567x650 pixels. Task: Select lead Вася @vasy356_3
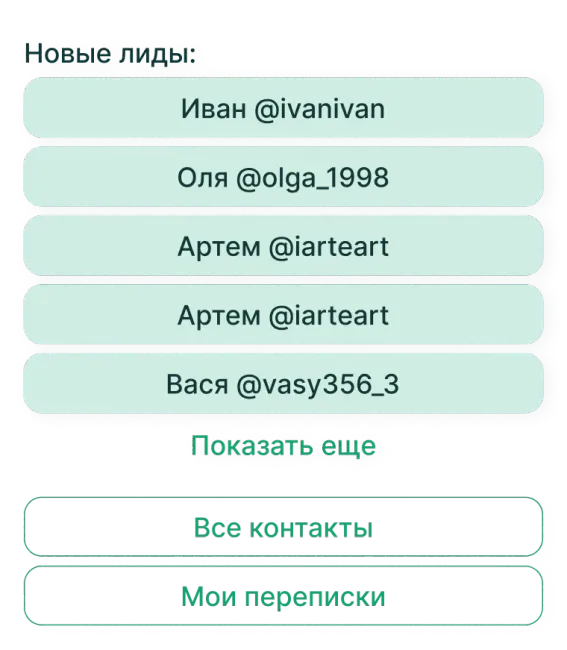(x=283, y=383)
